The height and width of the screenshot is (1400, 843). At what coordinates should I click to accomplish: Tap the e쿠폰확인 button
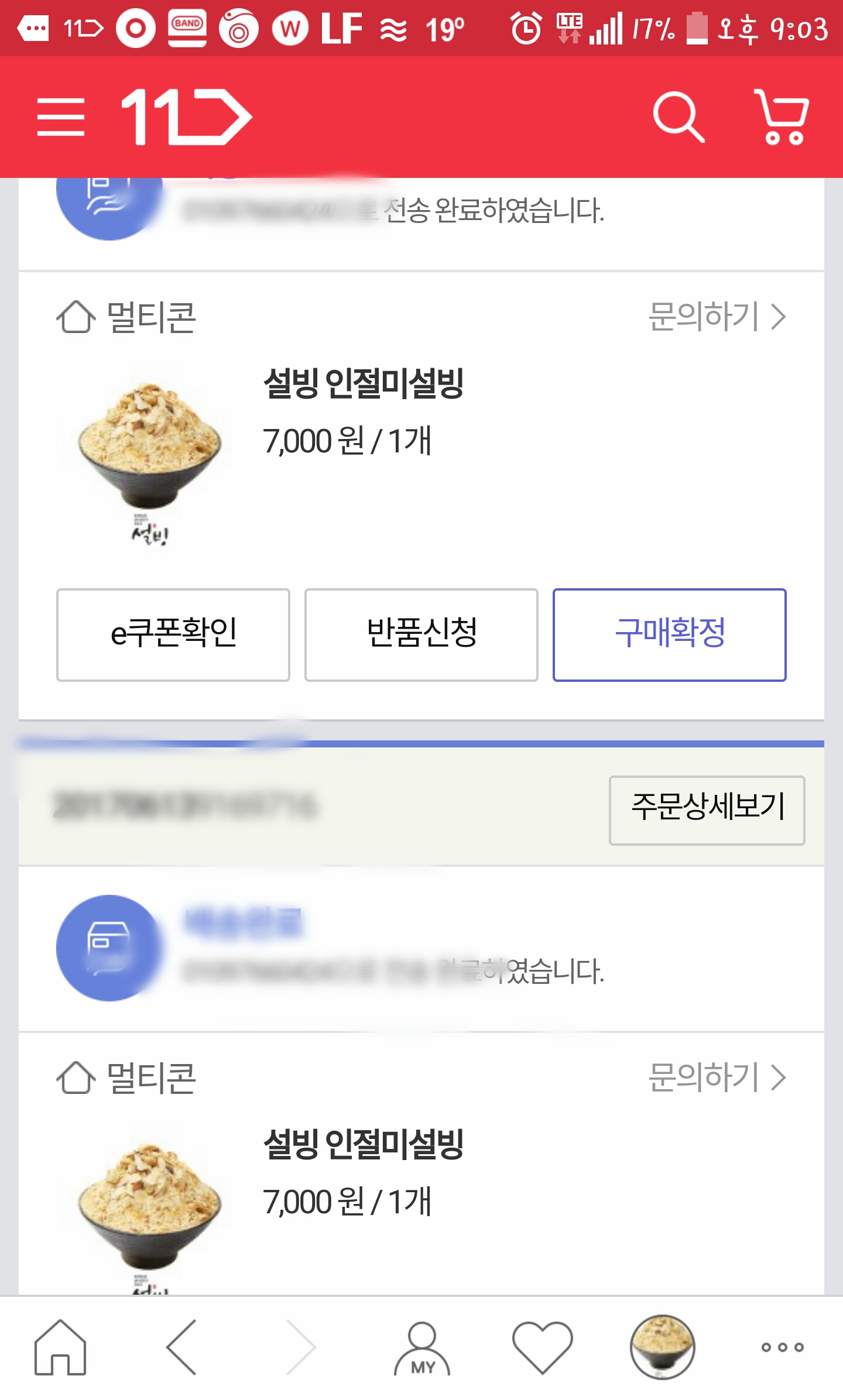(173, 634)
